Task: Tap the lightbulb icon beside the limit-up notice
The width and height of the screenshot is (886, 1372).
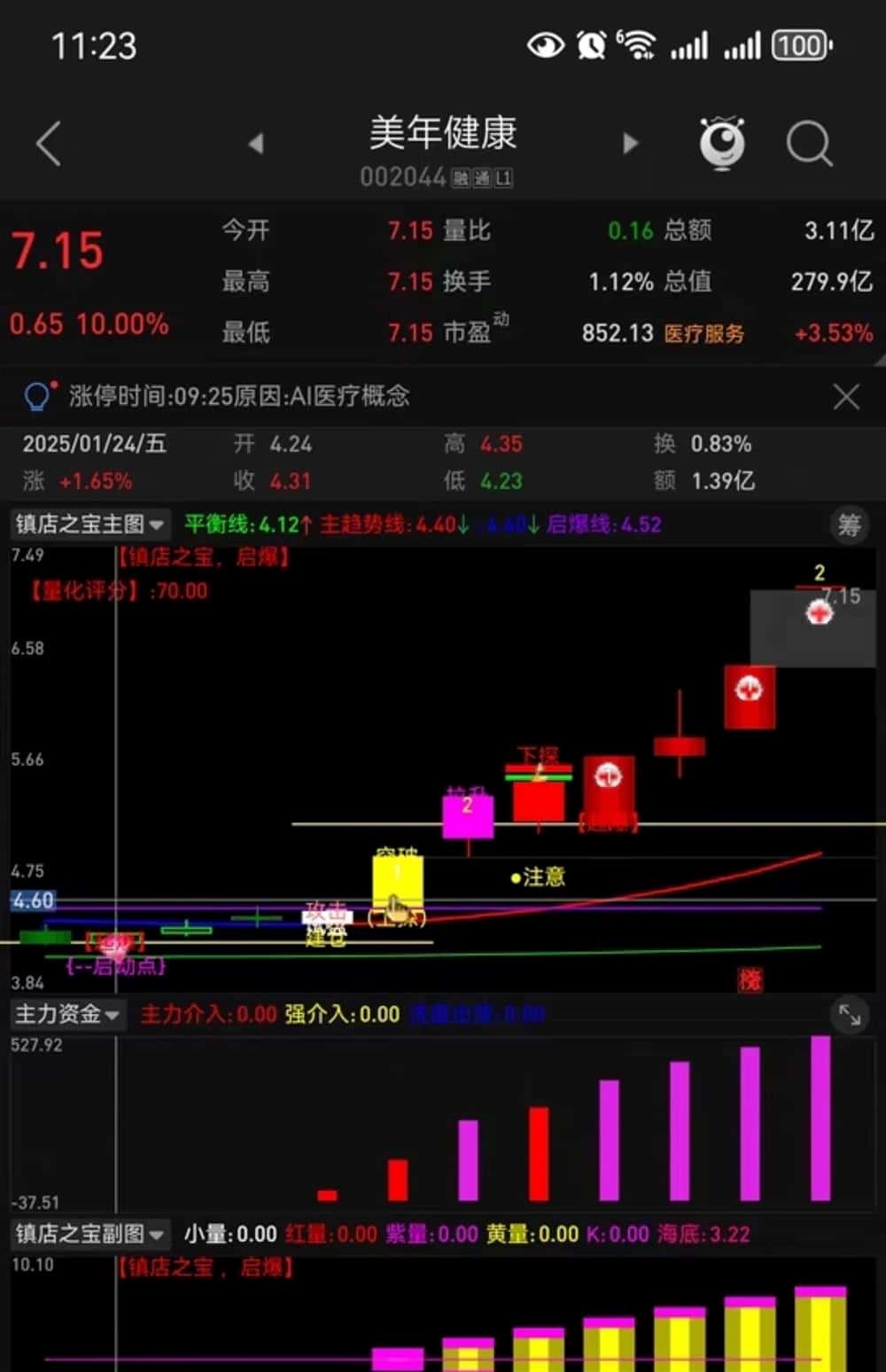Action: 36,396
